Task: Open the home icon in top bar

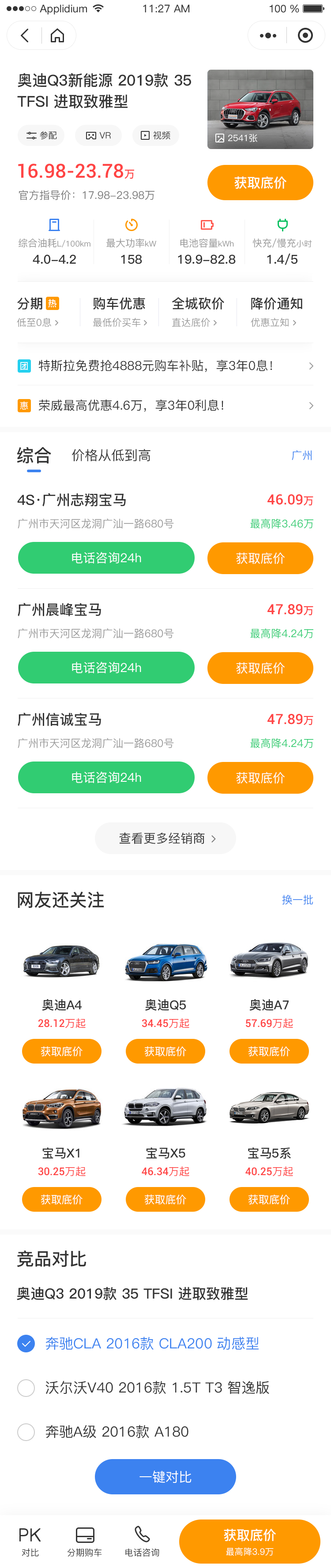Action: [57, 35]
